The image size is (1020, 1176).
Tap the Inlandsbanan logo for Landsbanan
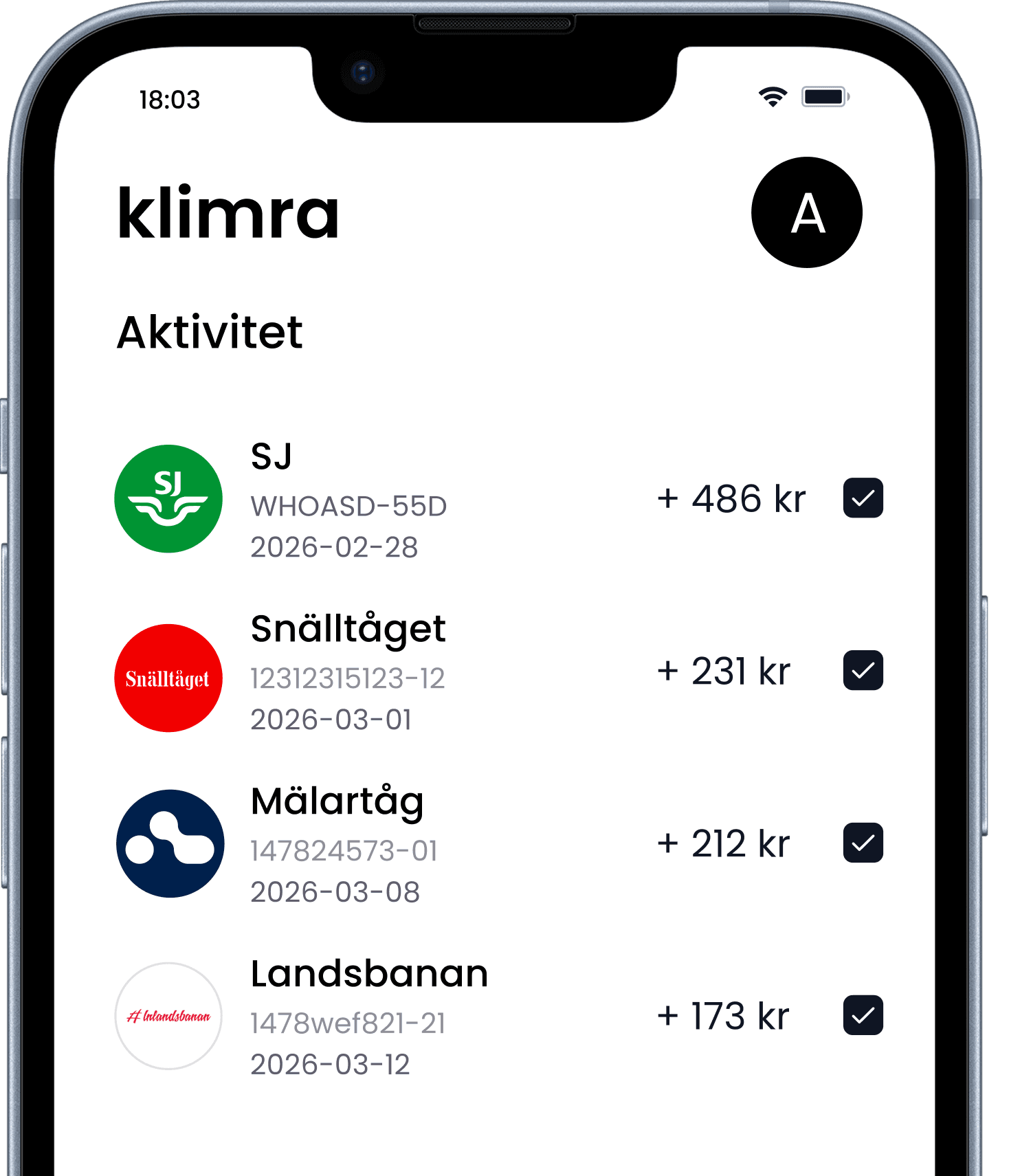(x=168, y=1018)
